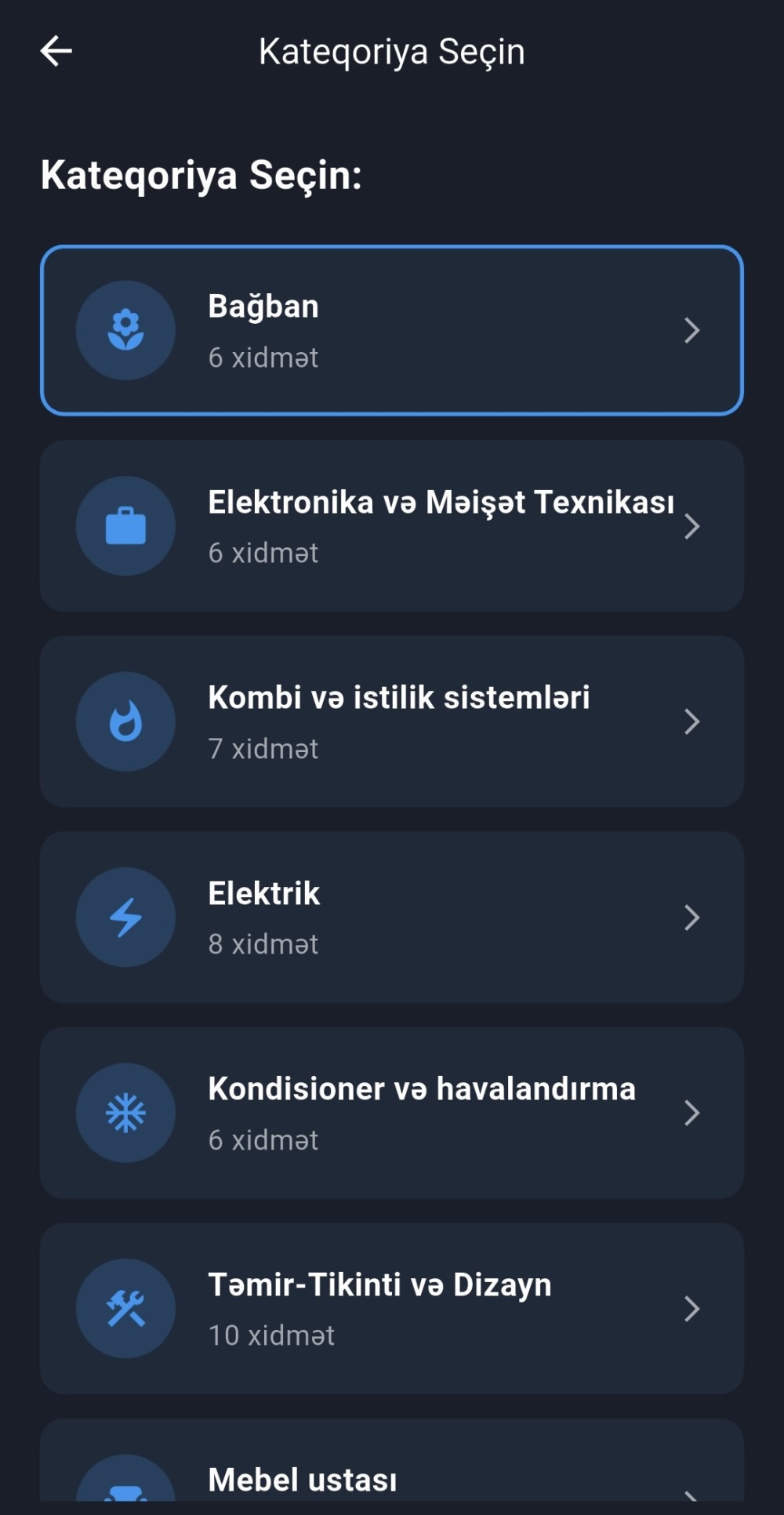Viewport: 784px width, 1515px height.
Task: Tap the crossed tools icon for Təmir-Tikinti
Action: coord(125,1308)
